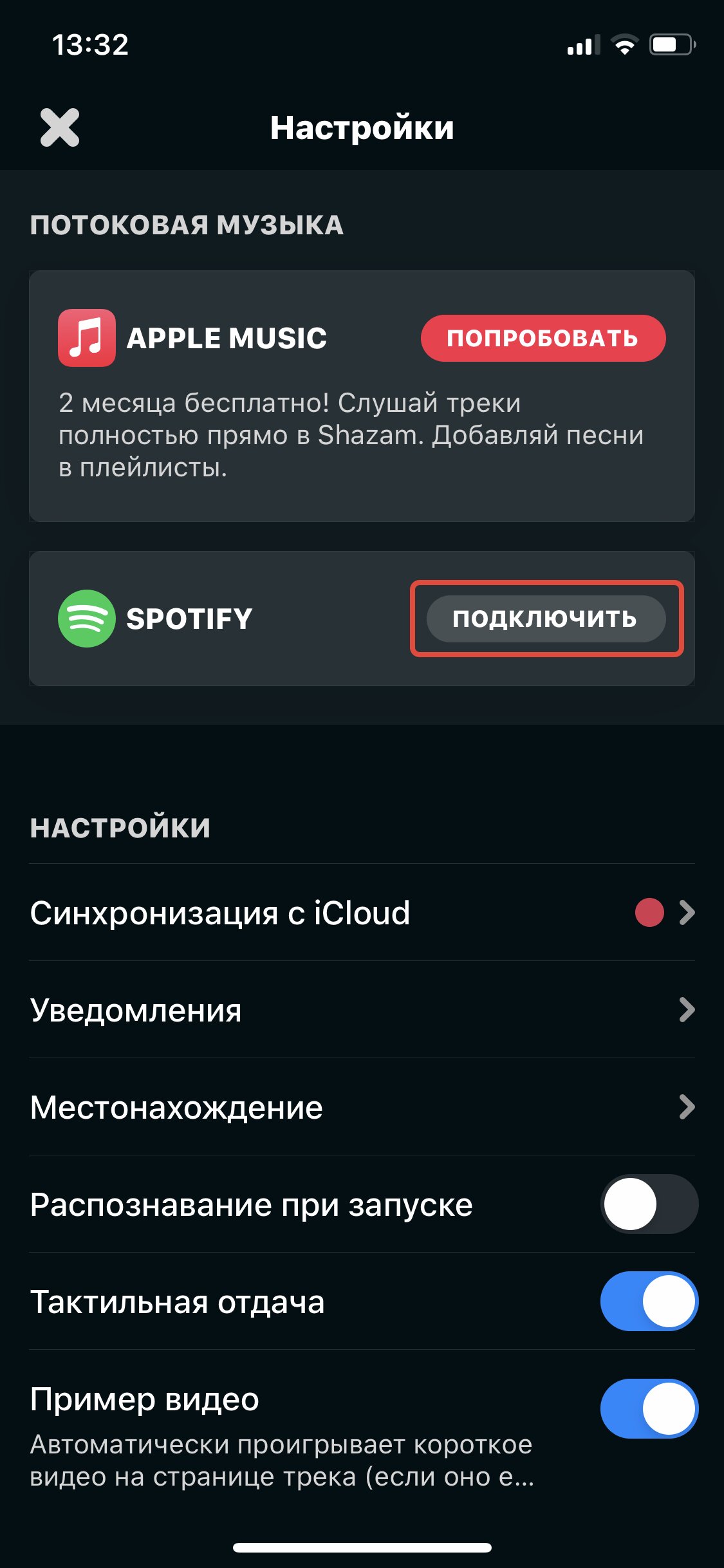The height and width of the screenshot is (1568, 724).
Task: Close the Настройки screen
Action: [x=60, y=127]
